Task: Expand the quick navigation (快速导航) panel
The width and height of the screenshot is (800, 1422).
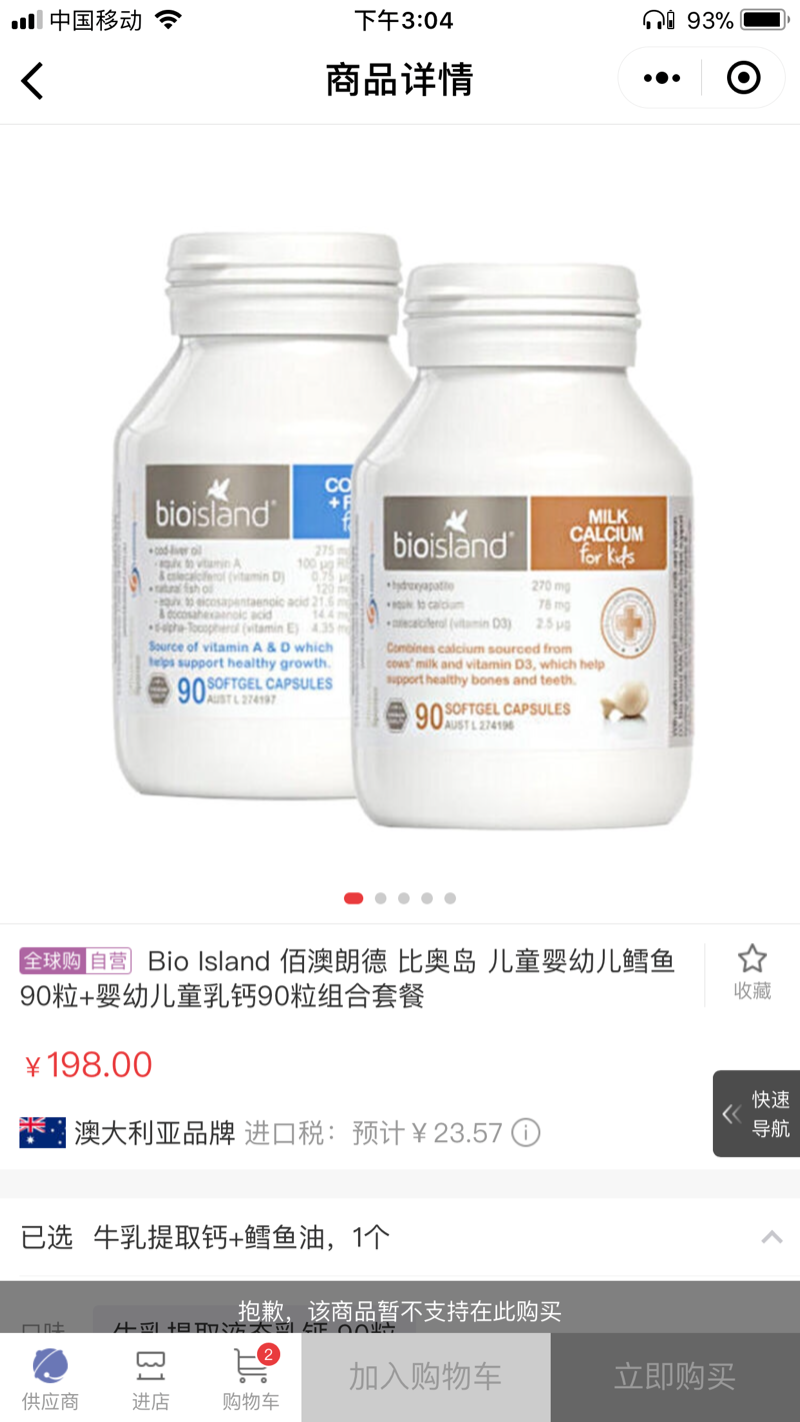Action: pos(756,1113)
